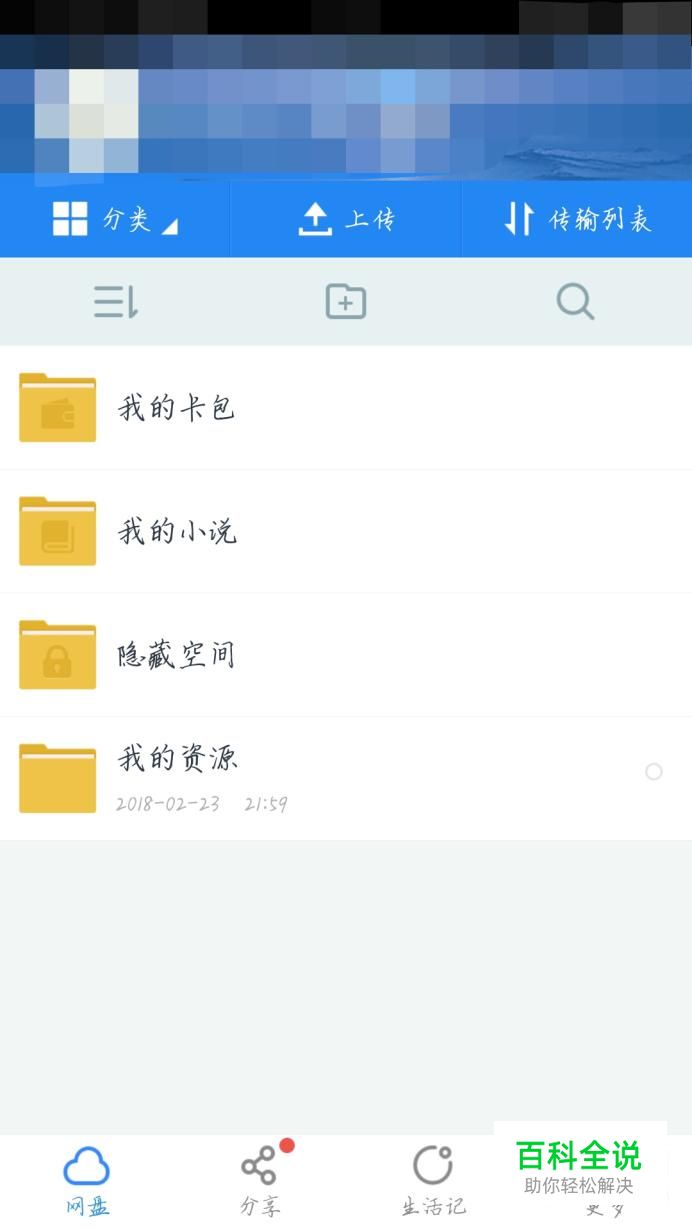
Task: Switch to the 分享 tab
Action: coord(260,1180)
